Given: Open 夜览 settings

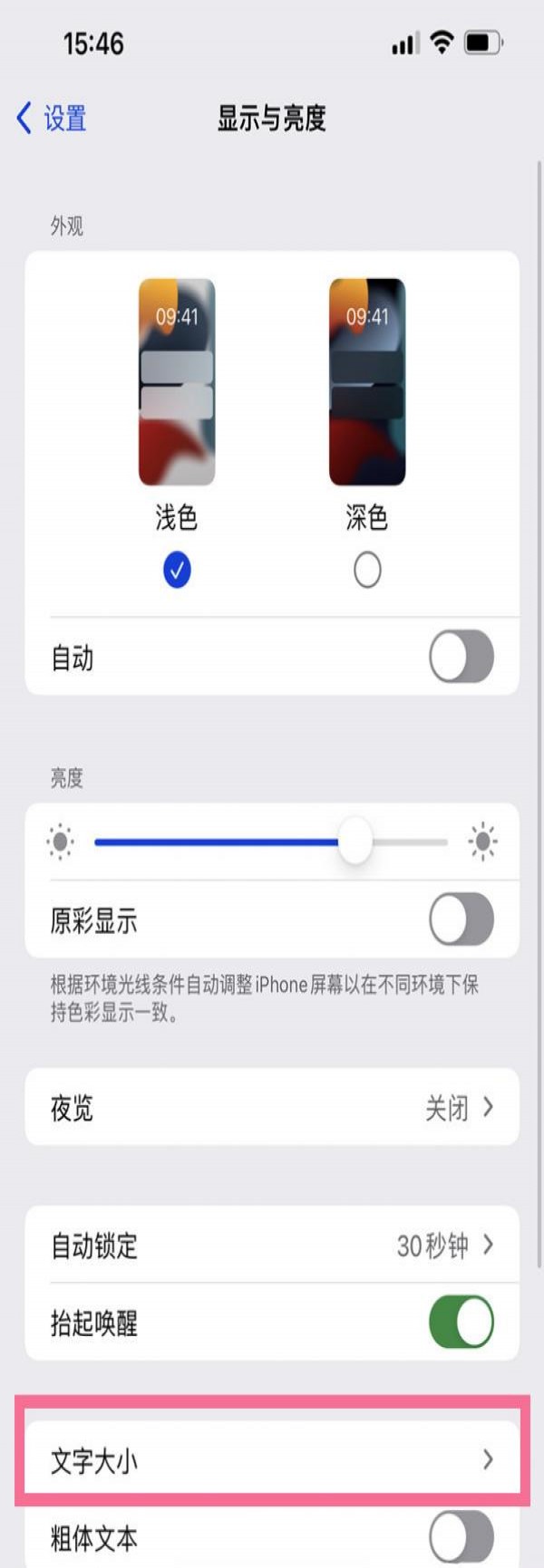Looking at the screenshot, I should coord(272,1107).
